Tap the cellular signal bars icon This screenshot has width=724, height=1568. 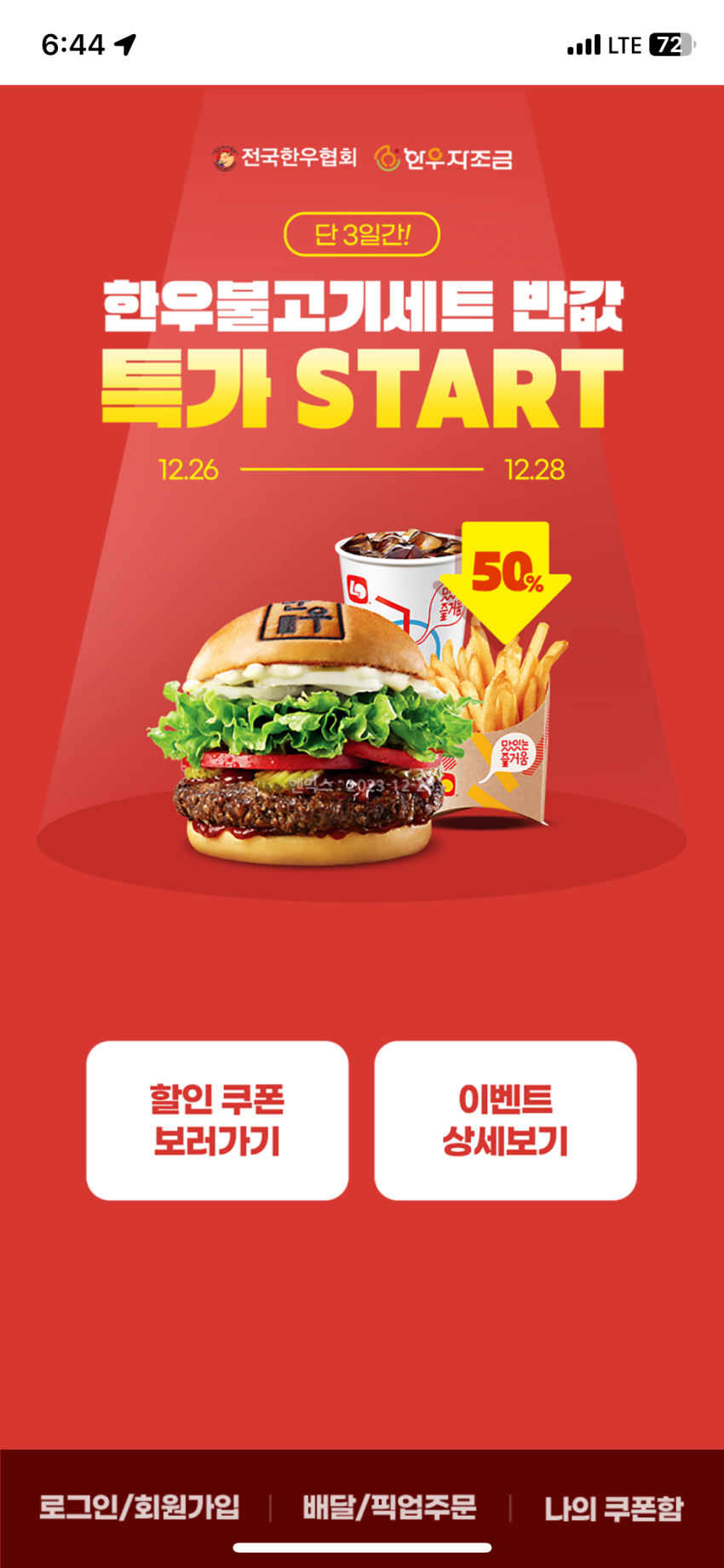[x=583, y=43]
